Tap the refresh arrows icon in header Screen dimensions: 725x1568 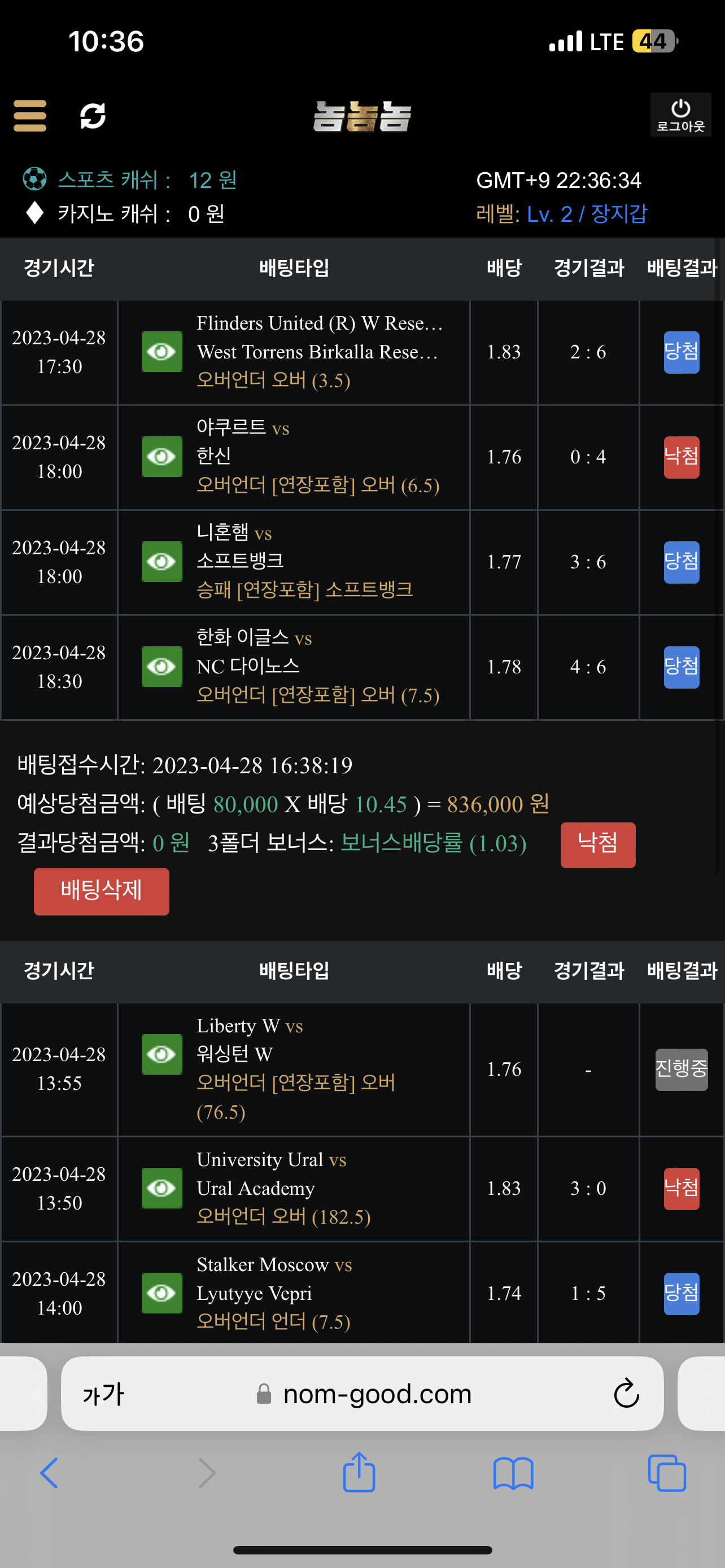(93, 116)
